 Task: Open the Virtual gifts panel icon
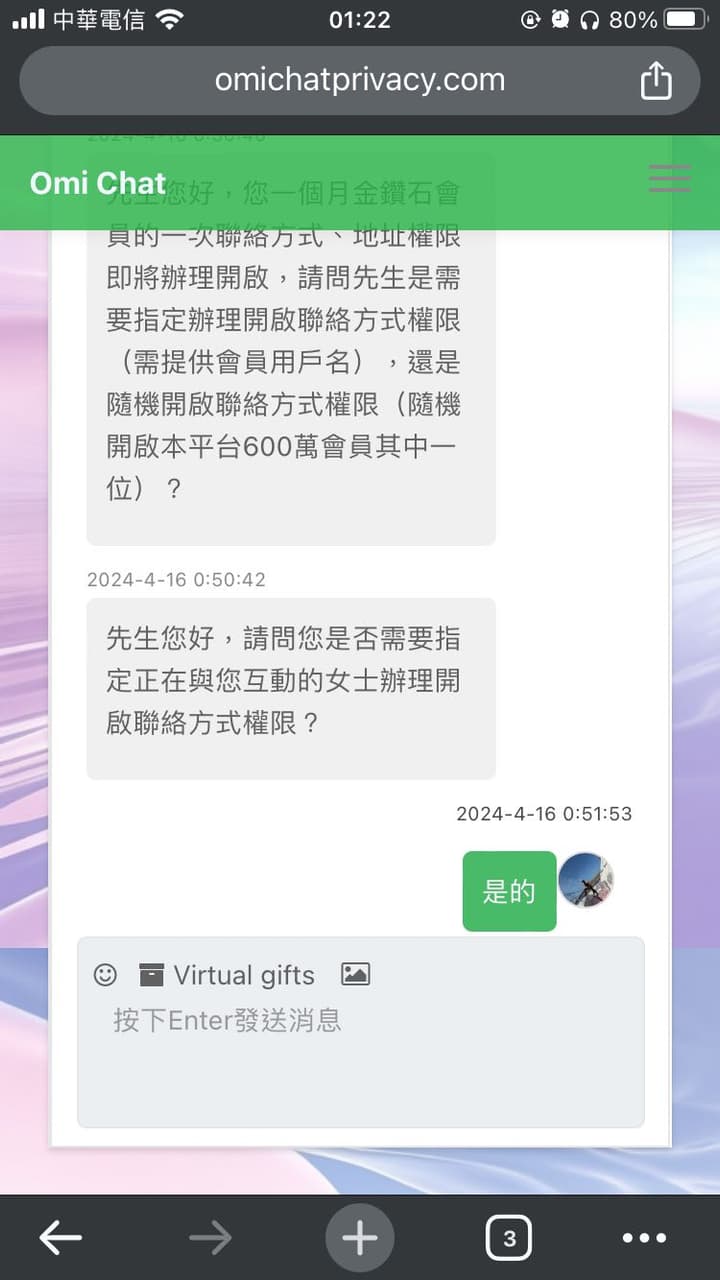(152, 974)
